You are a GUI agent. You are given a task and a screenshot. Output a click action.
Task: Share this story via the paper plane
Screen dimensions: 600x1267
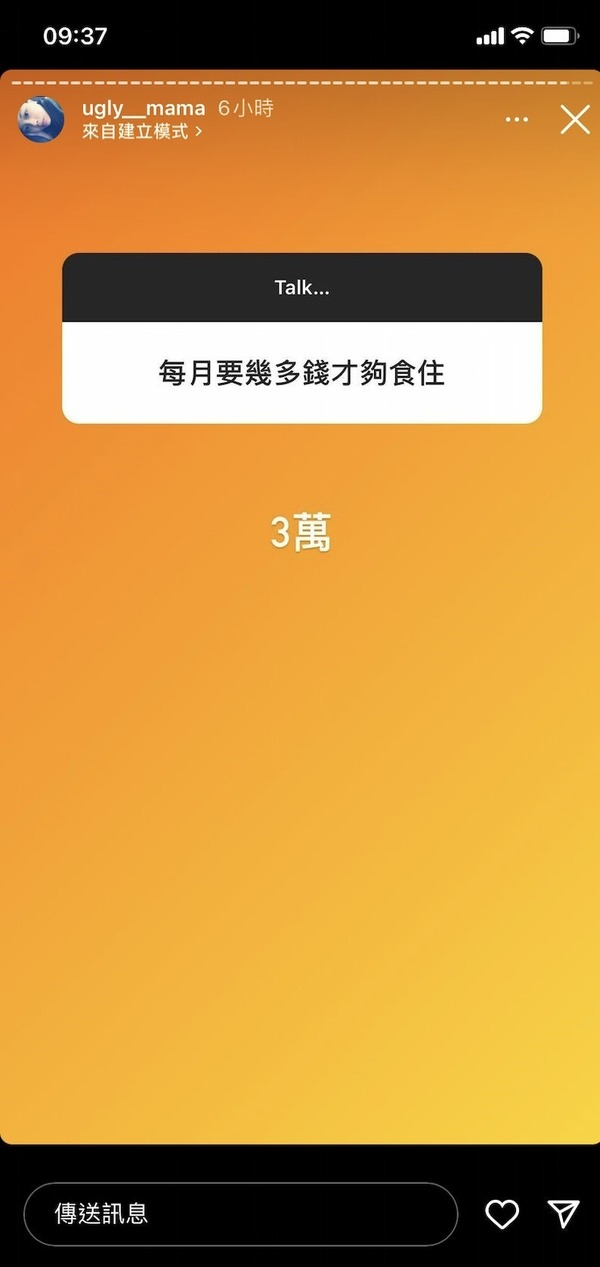(x=564, y=1214)
